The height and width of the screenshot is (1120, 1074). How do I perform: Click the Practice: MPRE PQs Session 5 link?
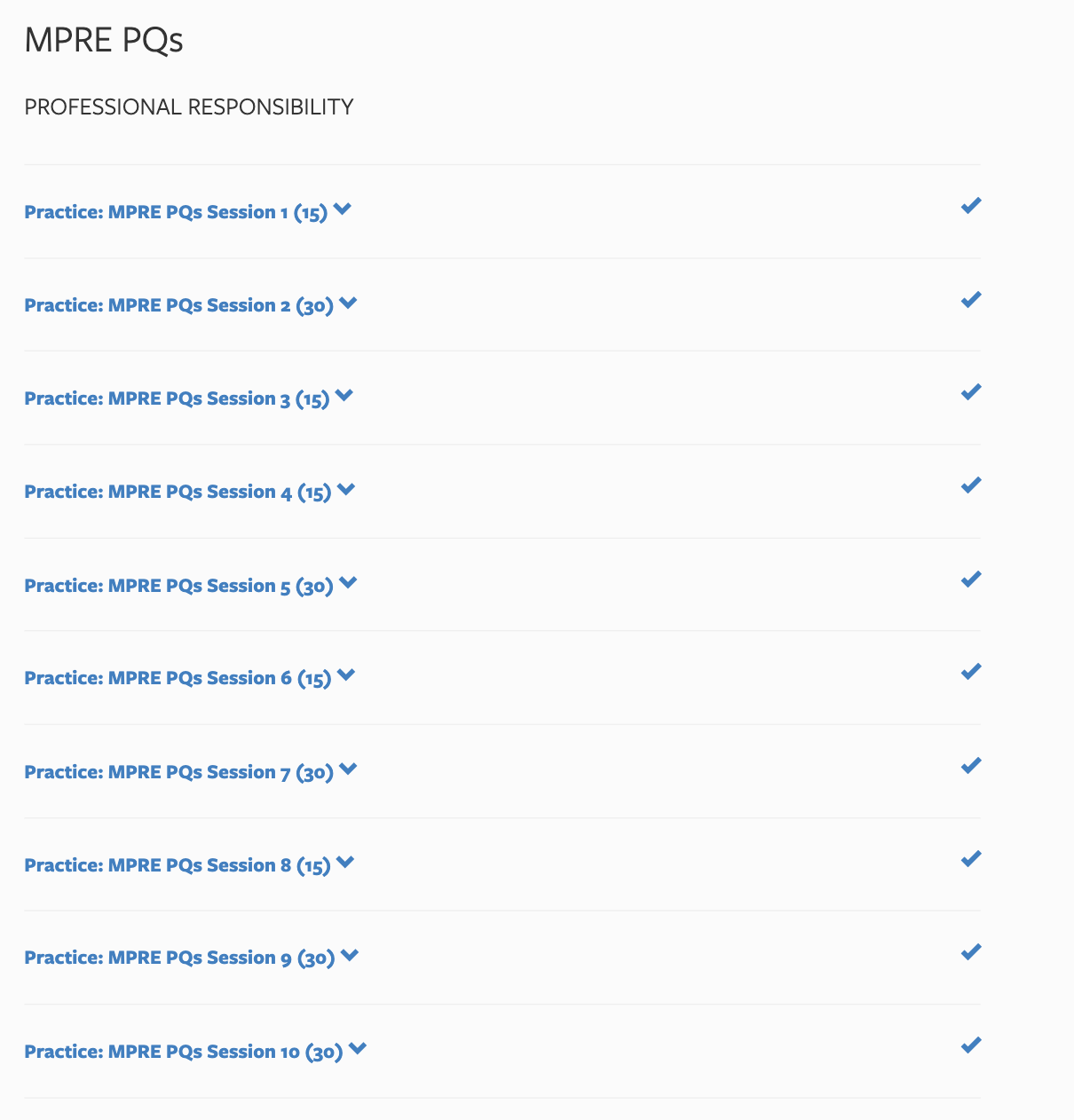pos(179,585)
